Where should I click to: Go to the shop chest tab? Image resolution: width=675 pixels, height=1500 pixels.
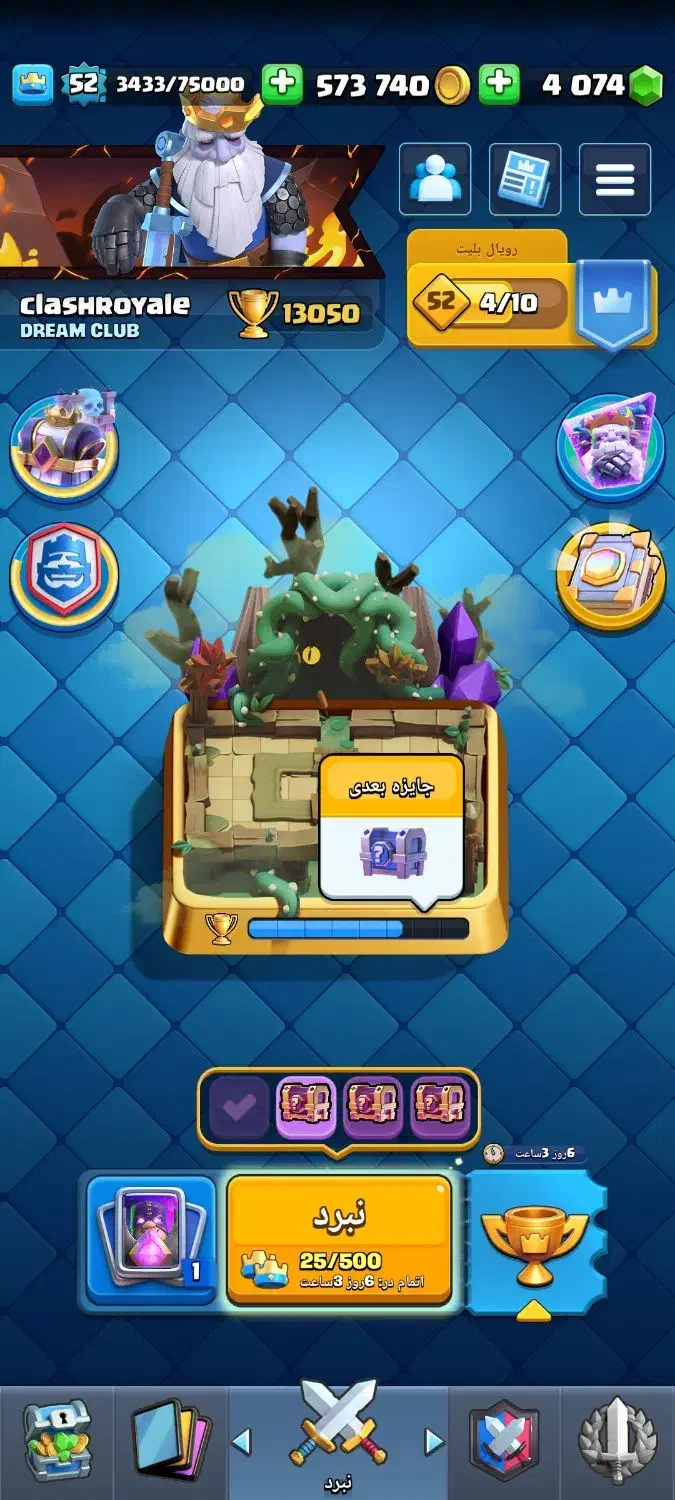point(57,1440)
